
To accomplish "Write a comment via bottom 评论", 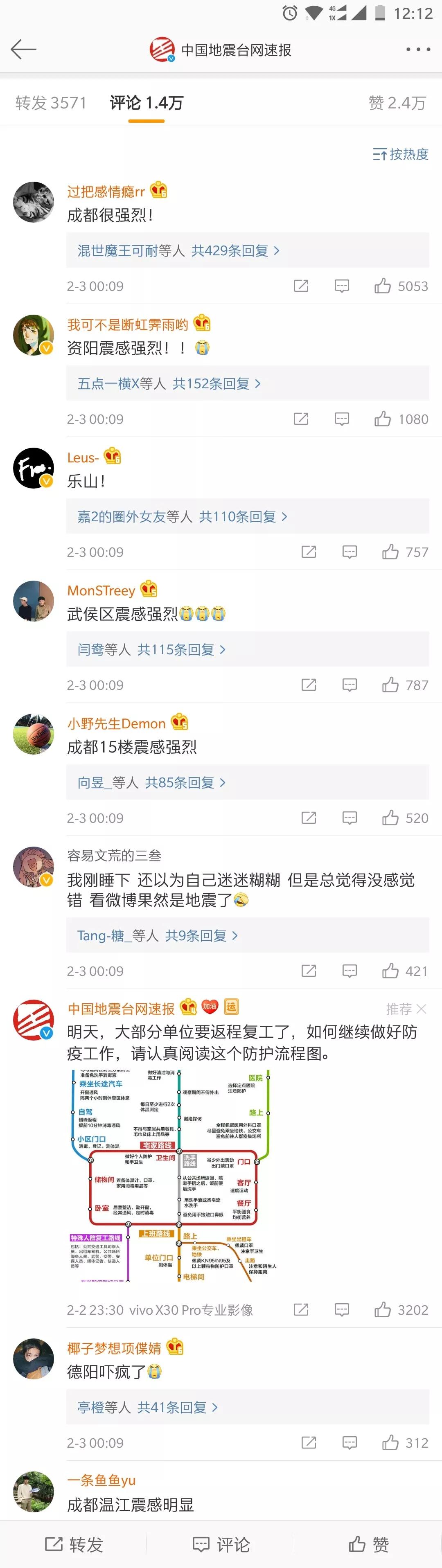I will click(221, 1544).
